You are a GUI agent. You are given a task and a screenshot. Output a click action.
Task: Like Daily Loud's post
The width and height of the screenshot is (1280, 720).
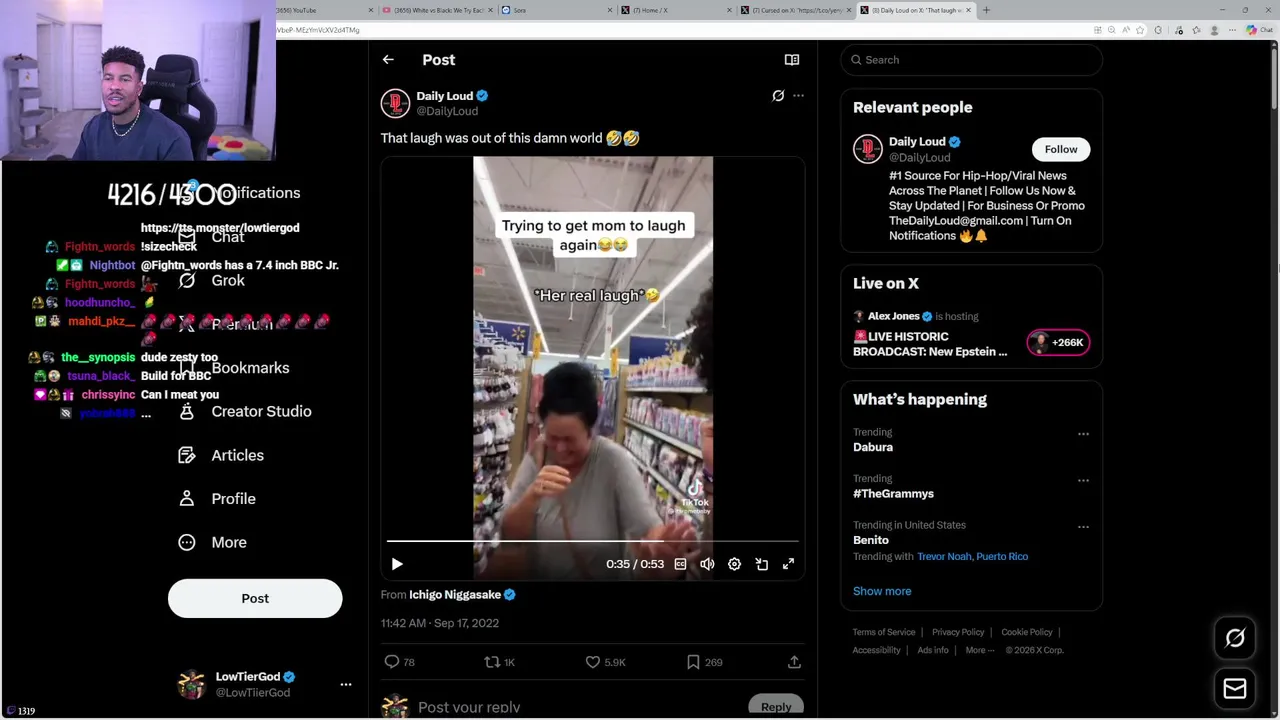(593, 662)
